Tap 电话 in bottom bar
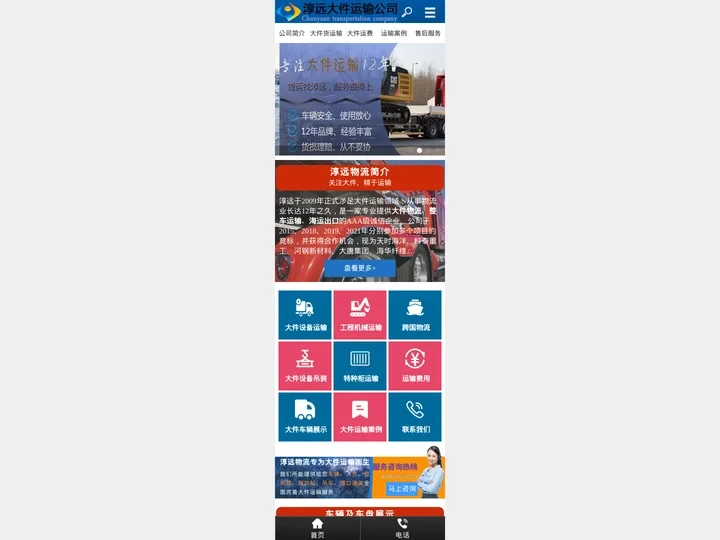Viewport: 720px width, 540px height. click(x=402, y=528)
